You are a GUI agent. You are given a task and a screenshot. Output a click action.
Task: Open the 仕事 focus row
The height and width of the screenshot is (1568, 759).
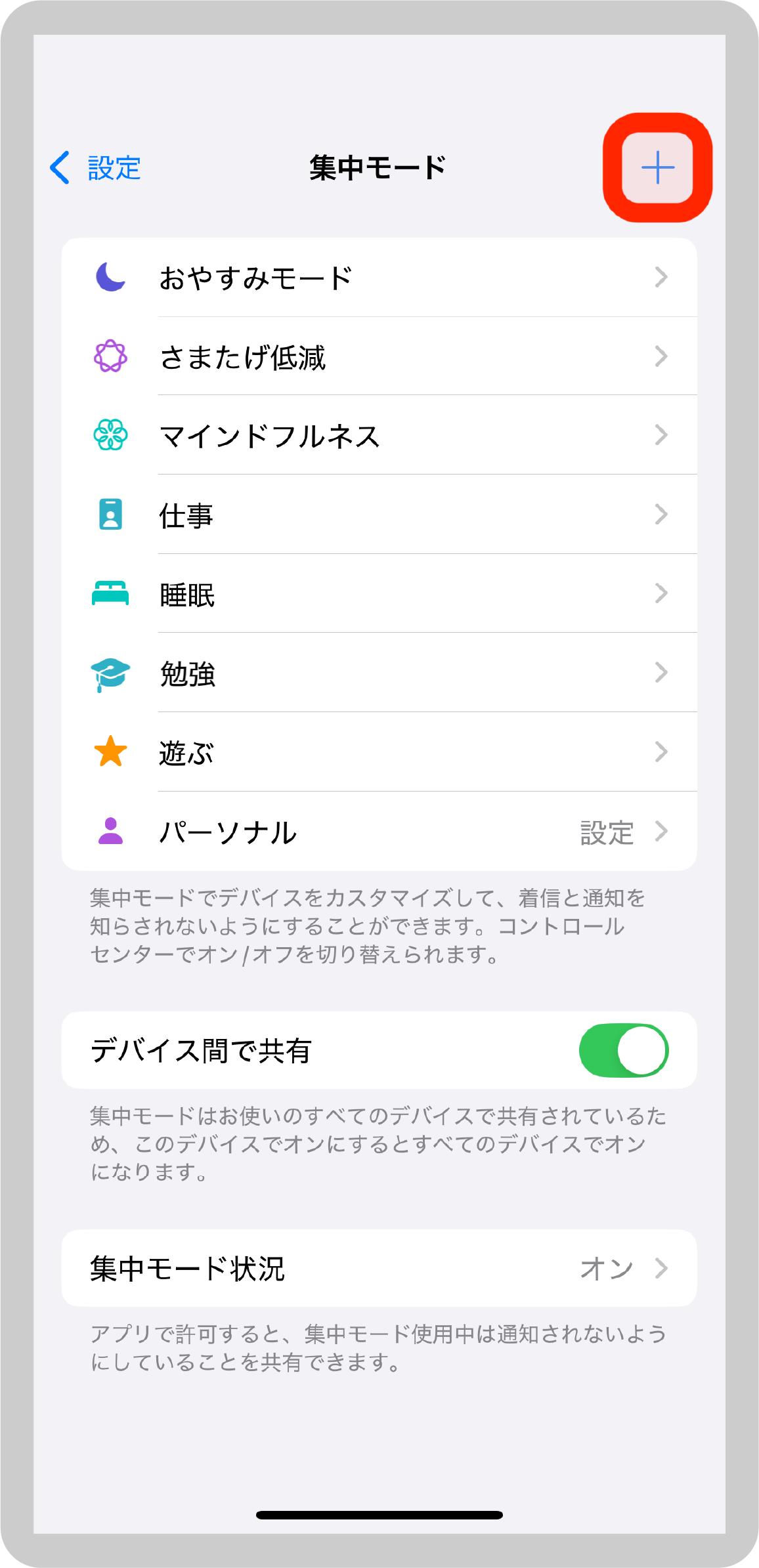point(379,515)
